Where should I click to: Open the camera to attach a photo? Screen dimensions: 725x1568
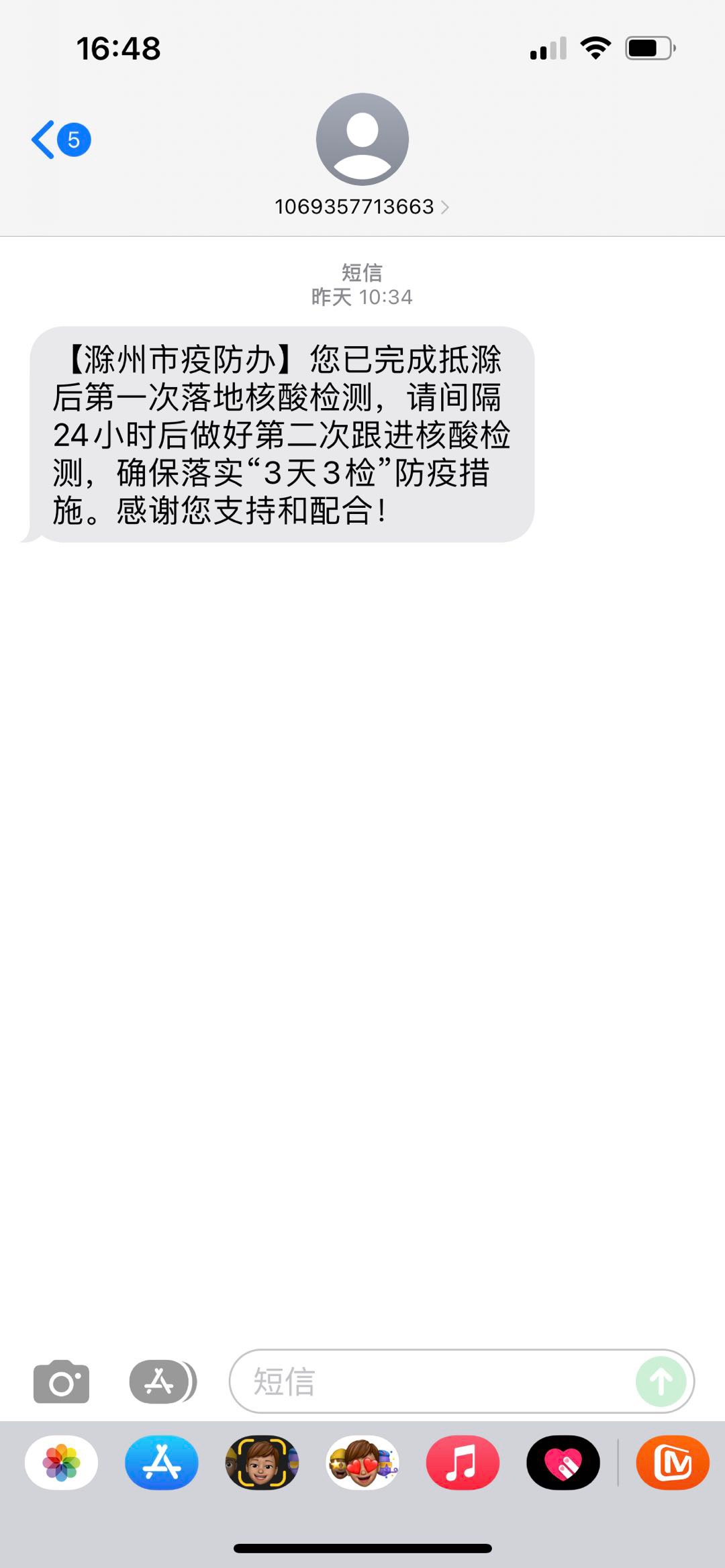coord(61,1381)
